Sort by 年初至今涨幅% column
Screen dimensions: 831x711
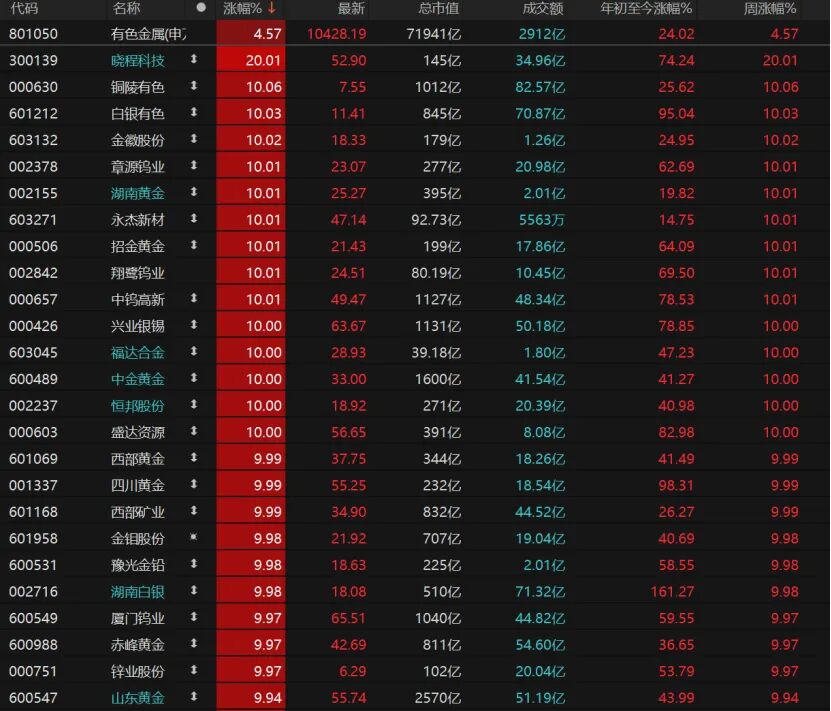[x=646, y=9]
